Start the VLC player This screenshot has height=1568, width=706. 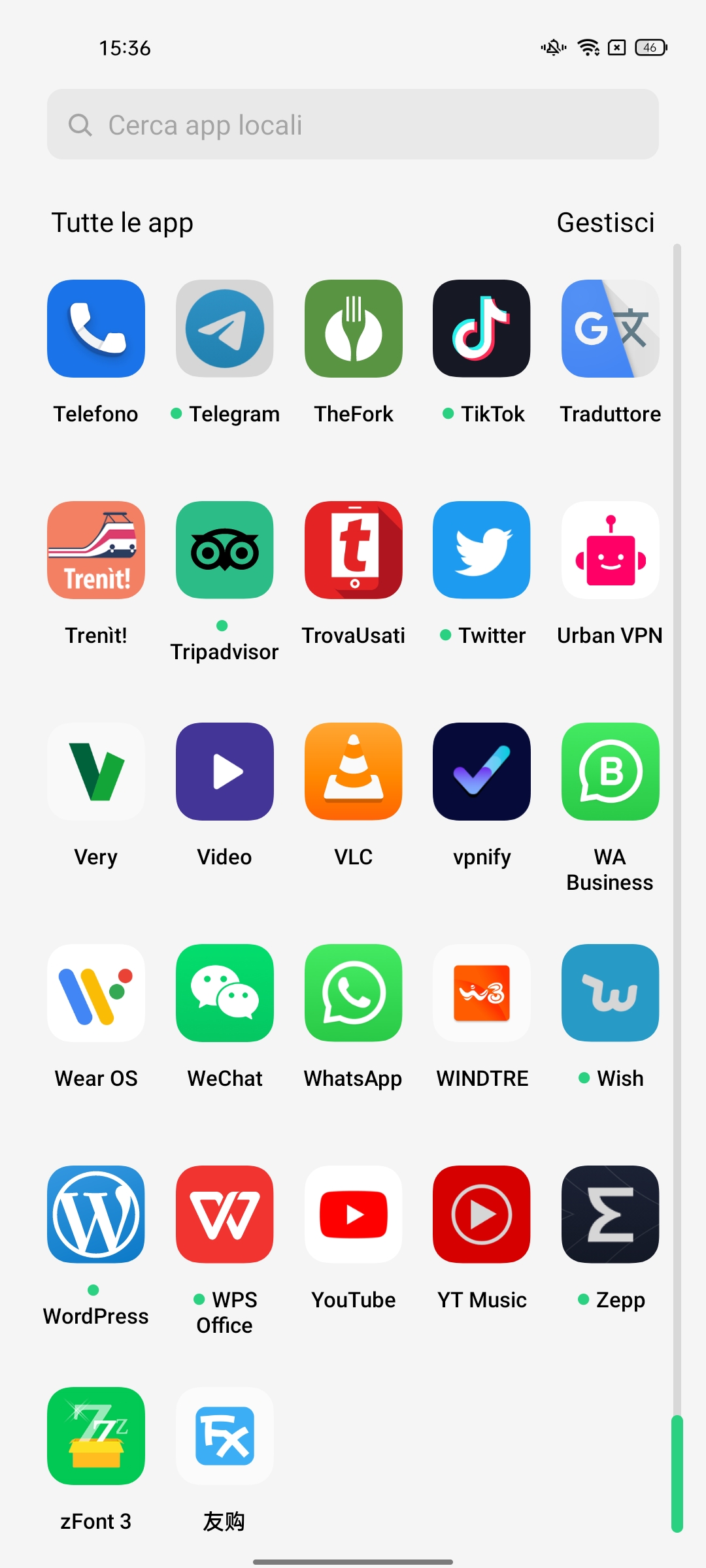[x=354, y=772]
